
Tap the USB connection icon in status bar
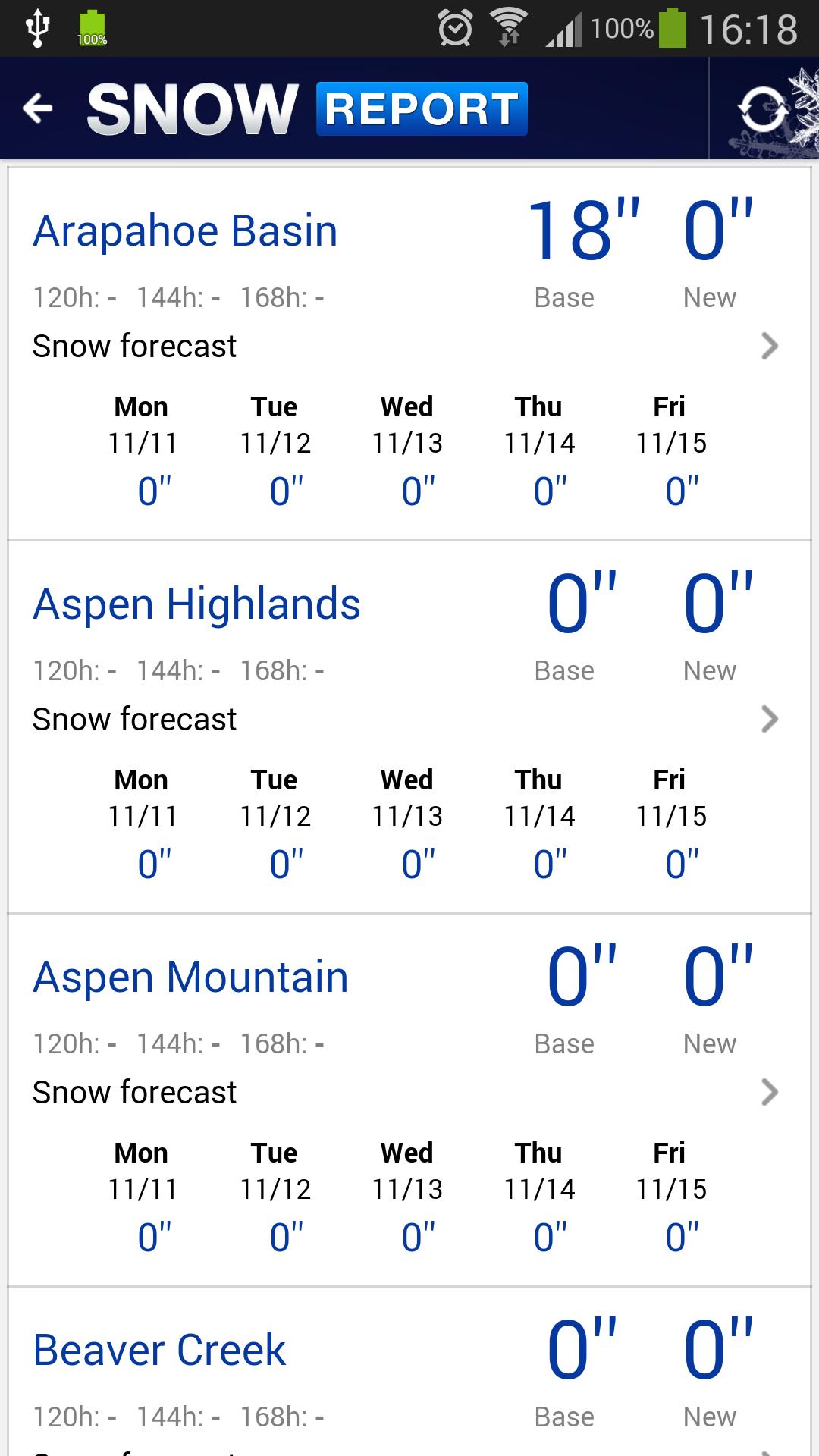[x=36, y=27]
